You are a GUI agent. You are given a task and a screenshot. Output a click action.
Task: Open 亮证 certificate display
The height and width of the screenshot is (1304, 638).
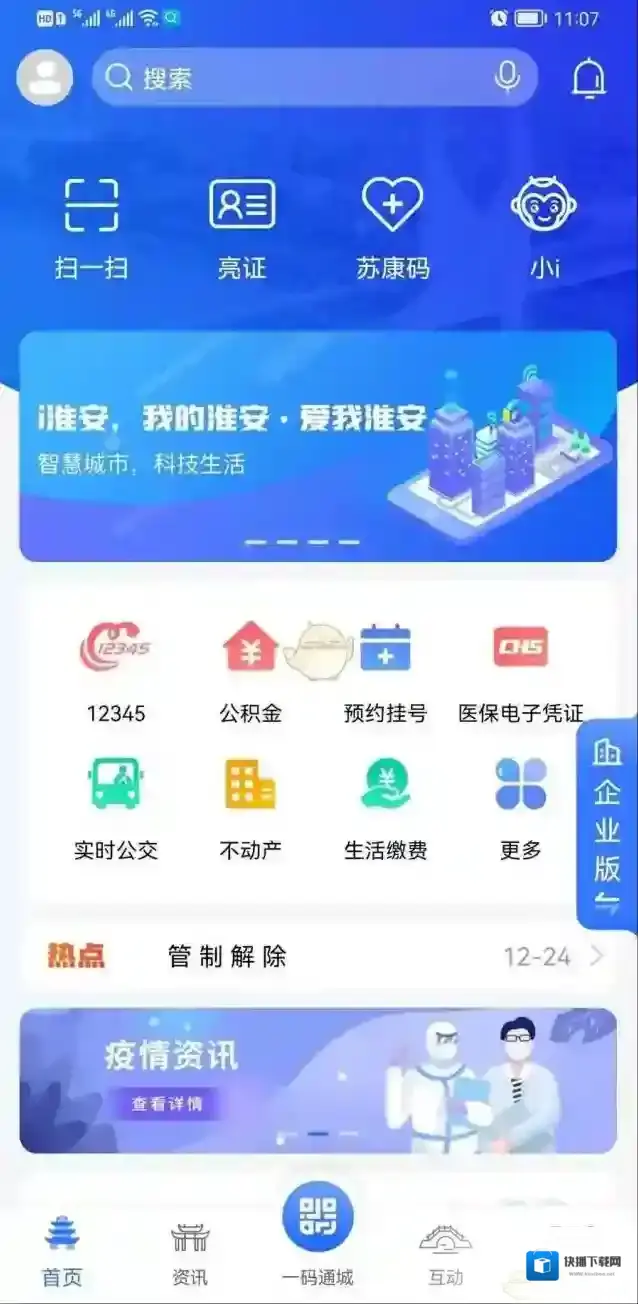point(242,227)
